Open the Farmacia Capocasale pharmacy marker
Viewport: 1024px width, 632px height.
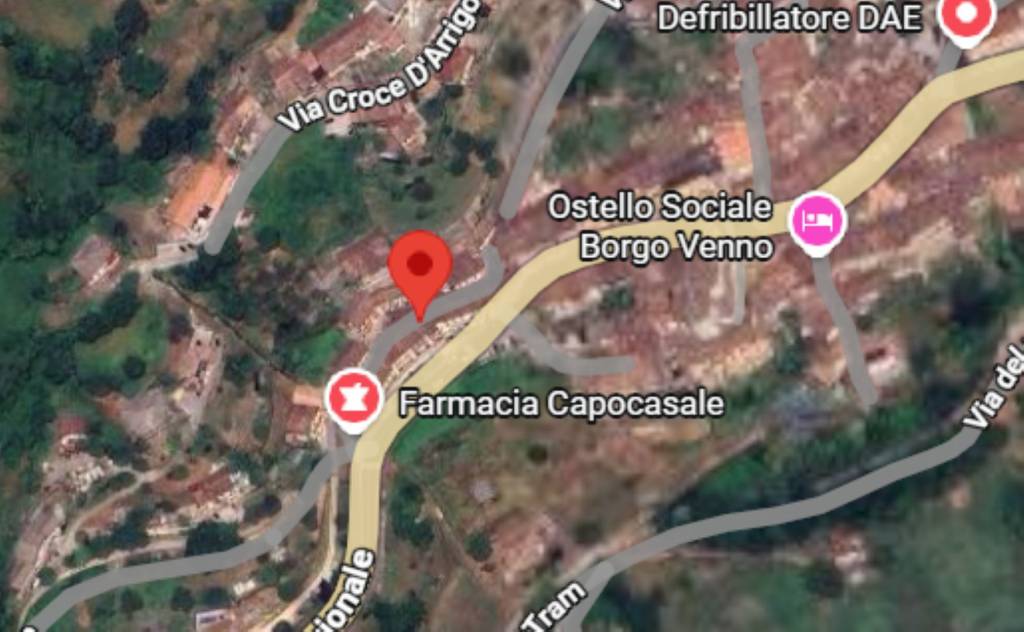point(353,399)
